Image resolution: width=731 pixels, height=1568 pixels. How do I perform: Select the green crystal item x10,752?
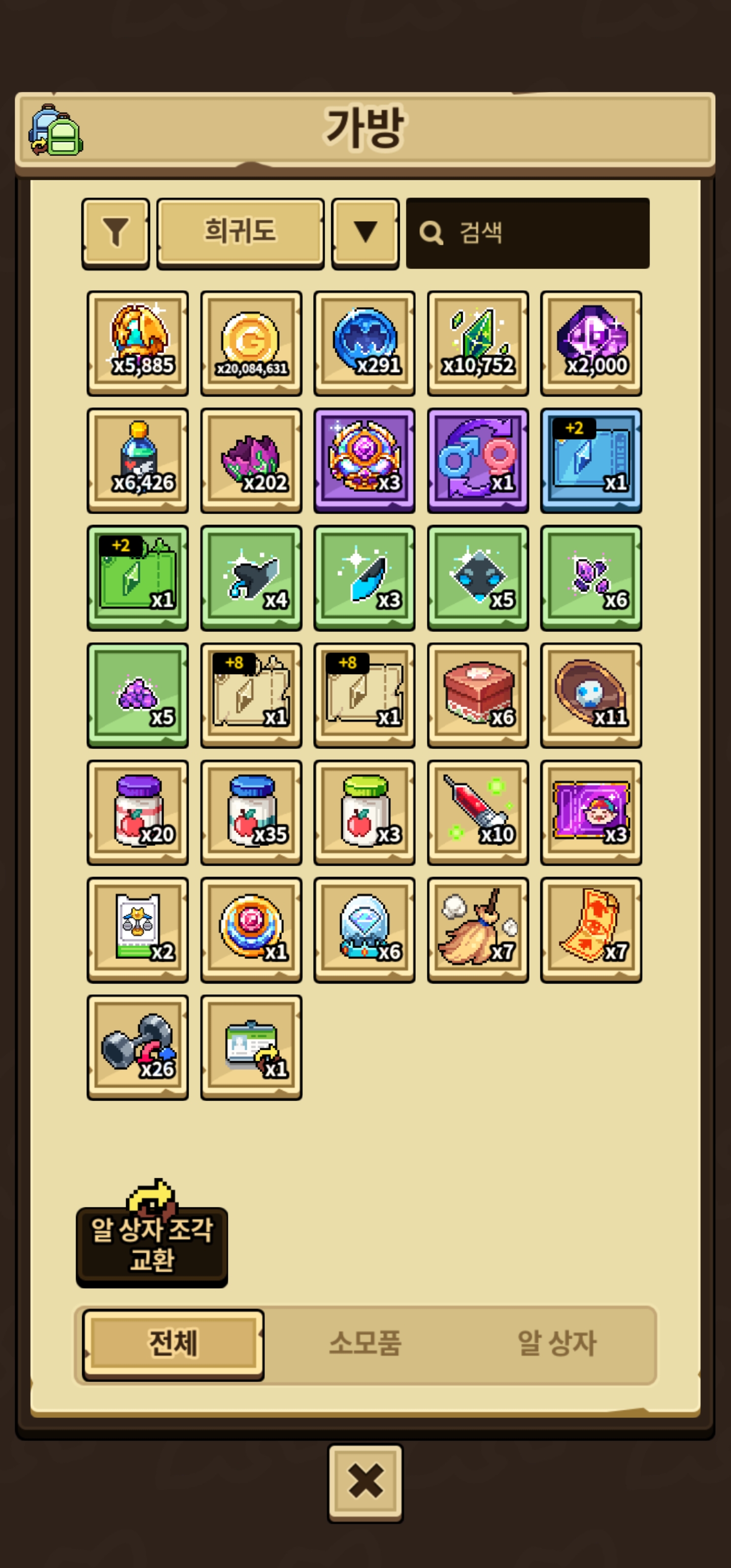(x=478, y=343)
